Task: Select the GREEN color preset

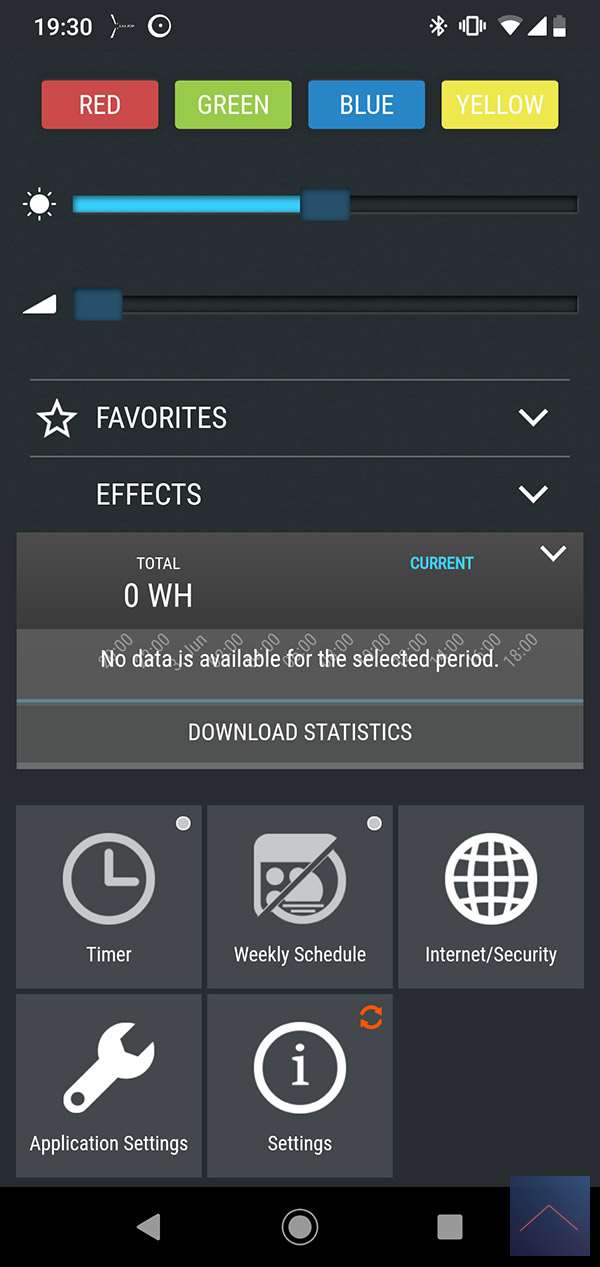Action: click(x=233, y=105)
